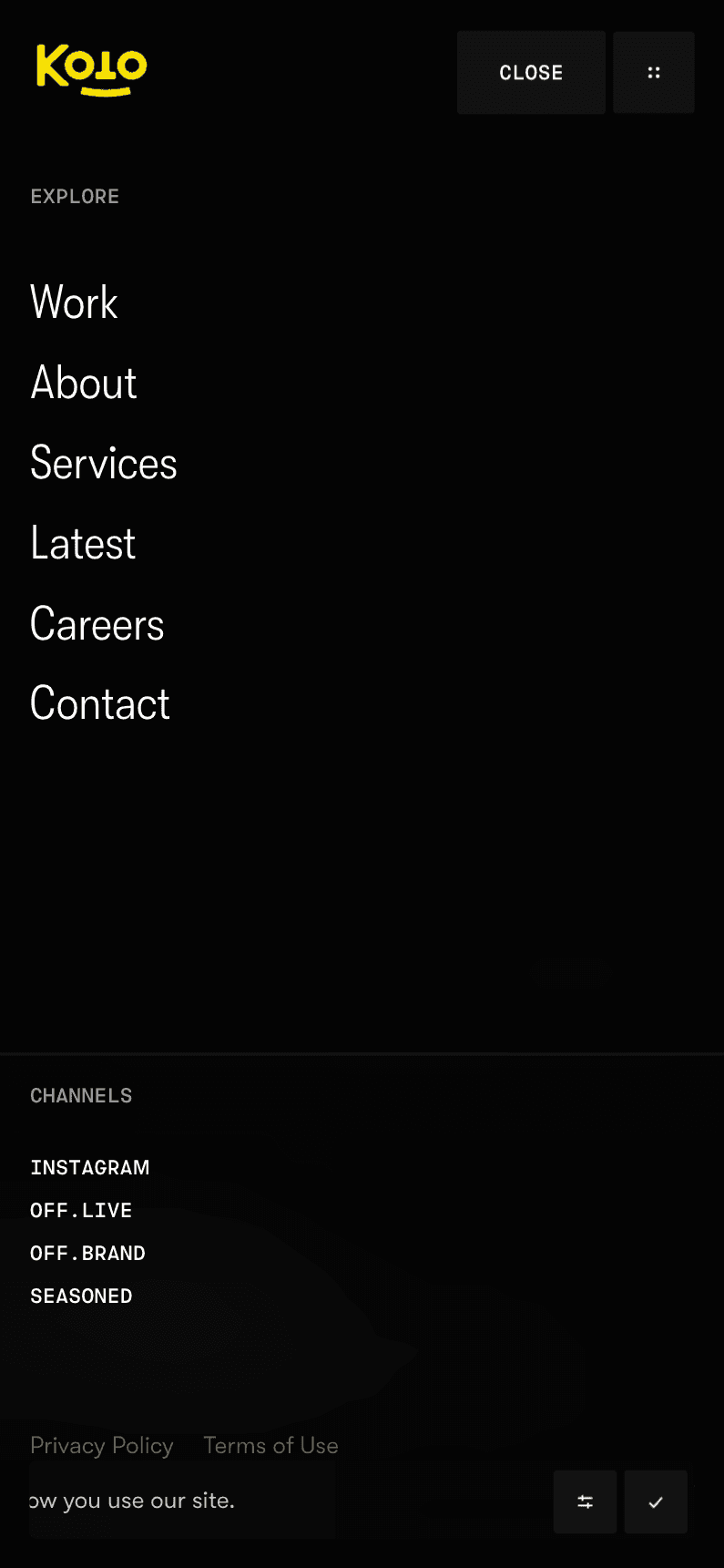Tap the four-dot grid icon
This screenshot has height=1568, width=724.
point(654,73)
